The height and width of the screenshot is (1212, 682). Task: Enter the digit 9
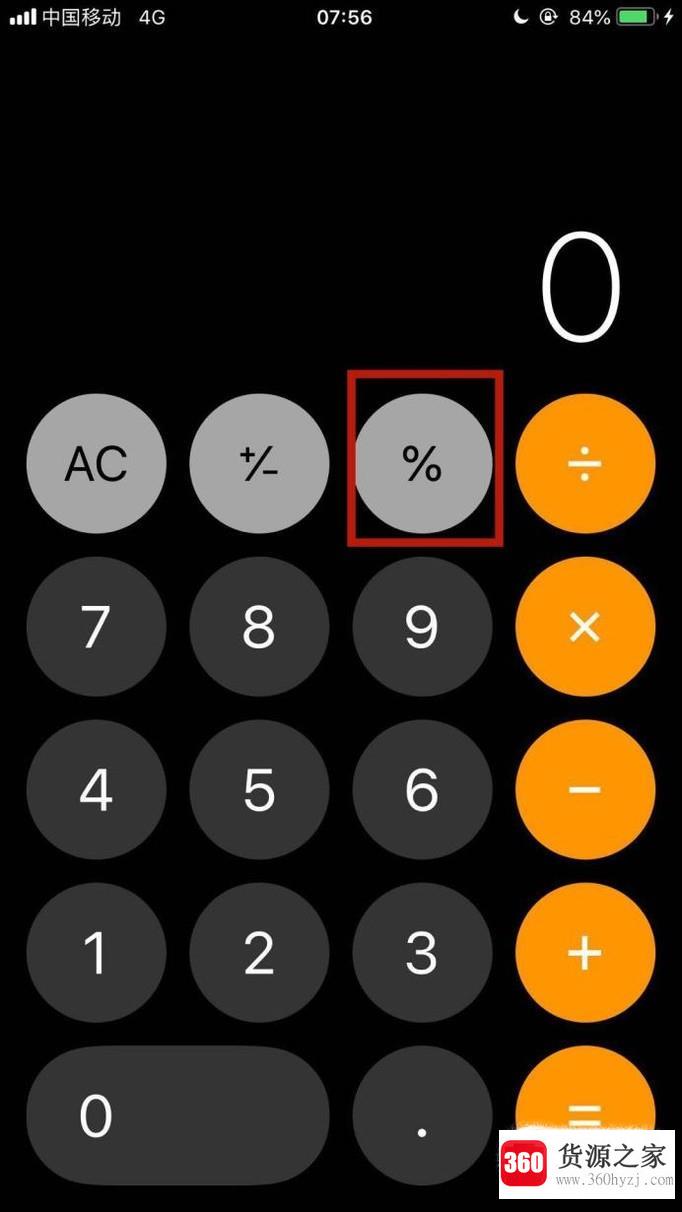[x=422, y=627]
